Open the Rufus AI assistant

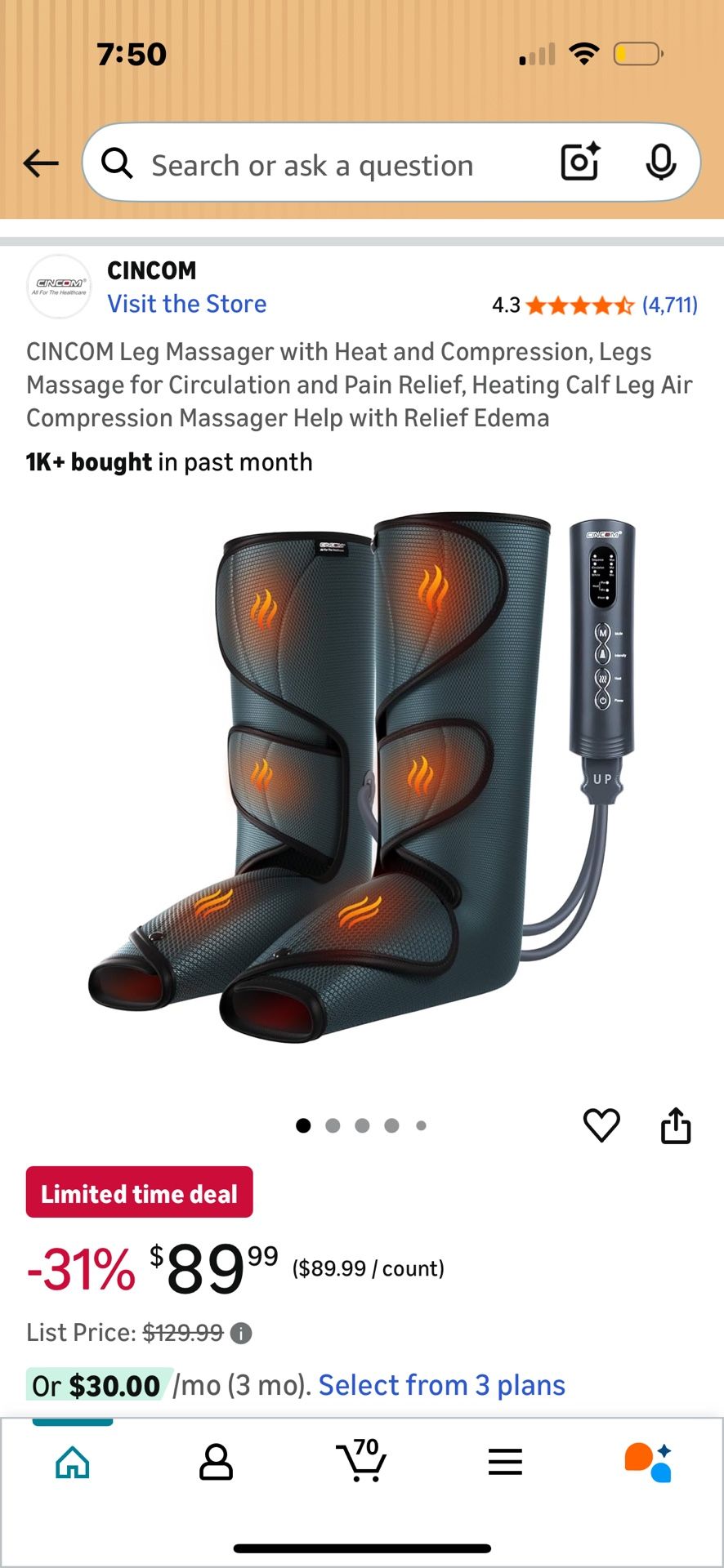(x=649, y=1462)
